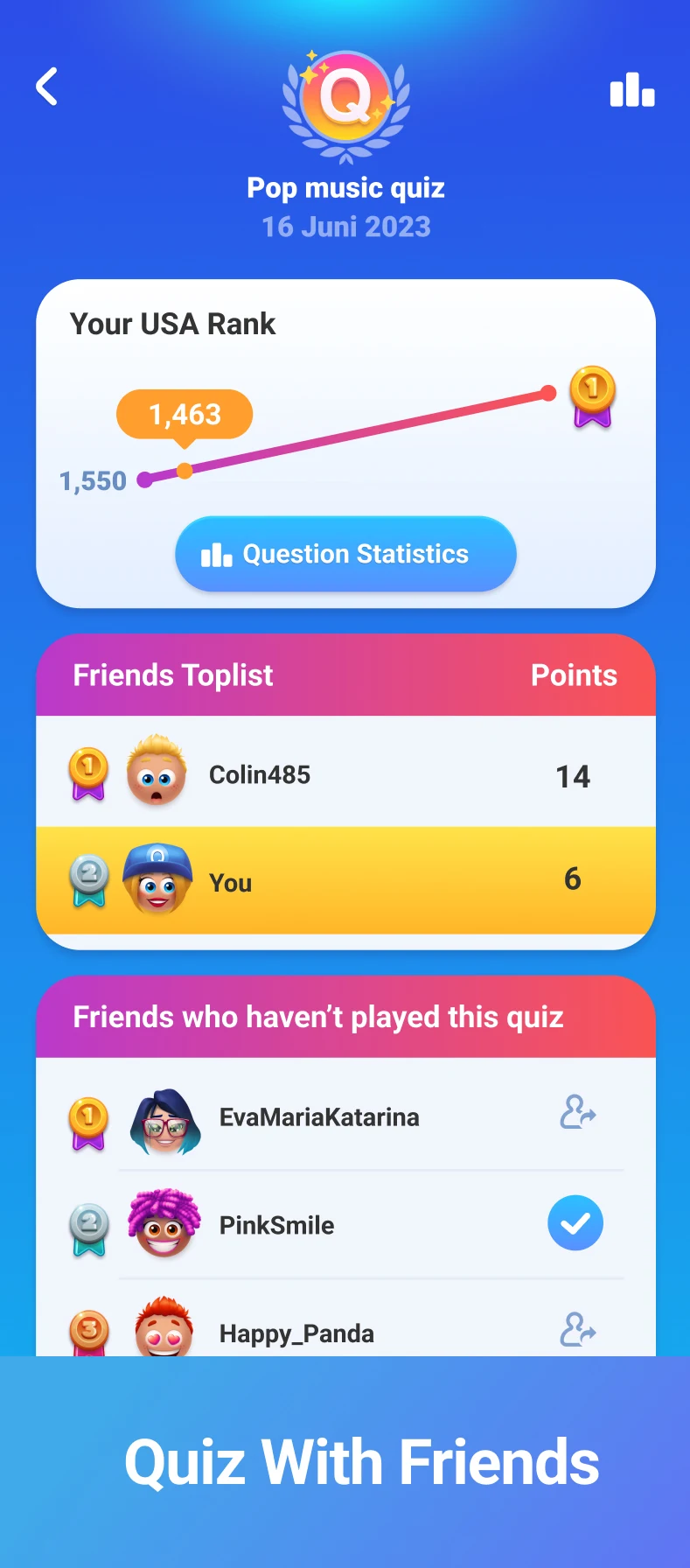Screen dimensions: 690x1568
Task: Invite EvaMariaKatarina to the quiz
Action: [x=577, y=1113]
